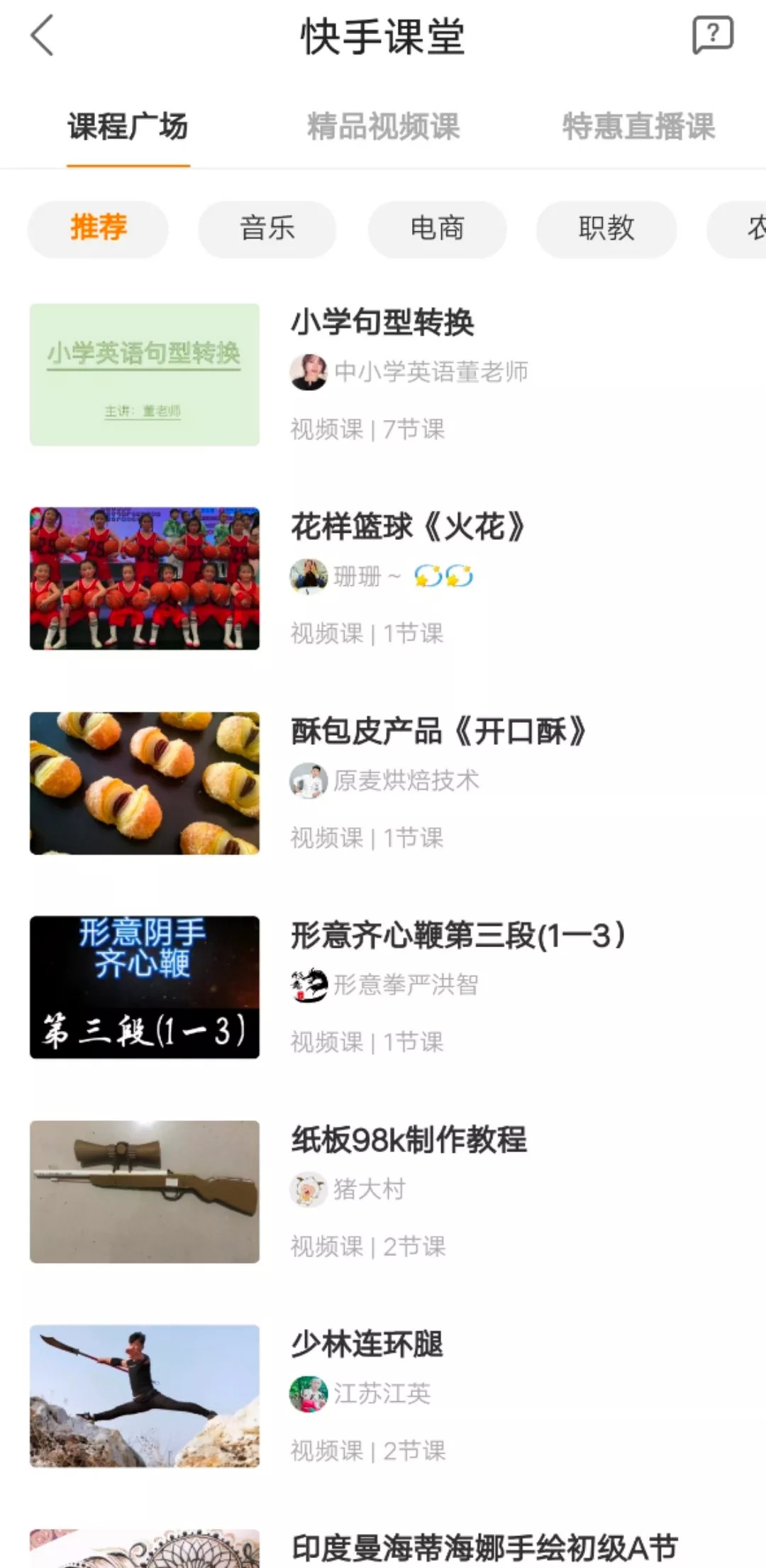Go back from 快手课堂 page
Viewport: 766px width, 1568px height.
(43, 35)
